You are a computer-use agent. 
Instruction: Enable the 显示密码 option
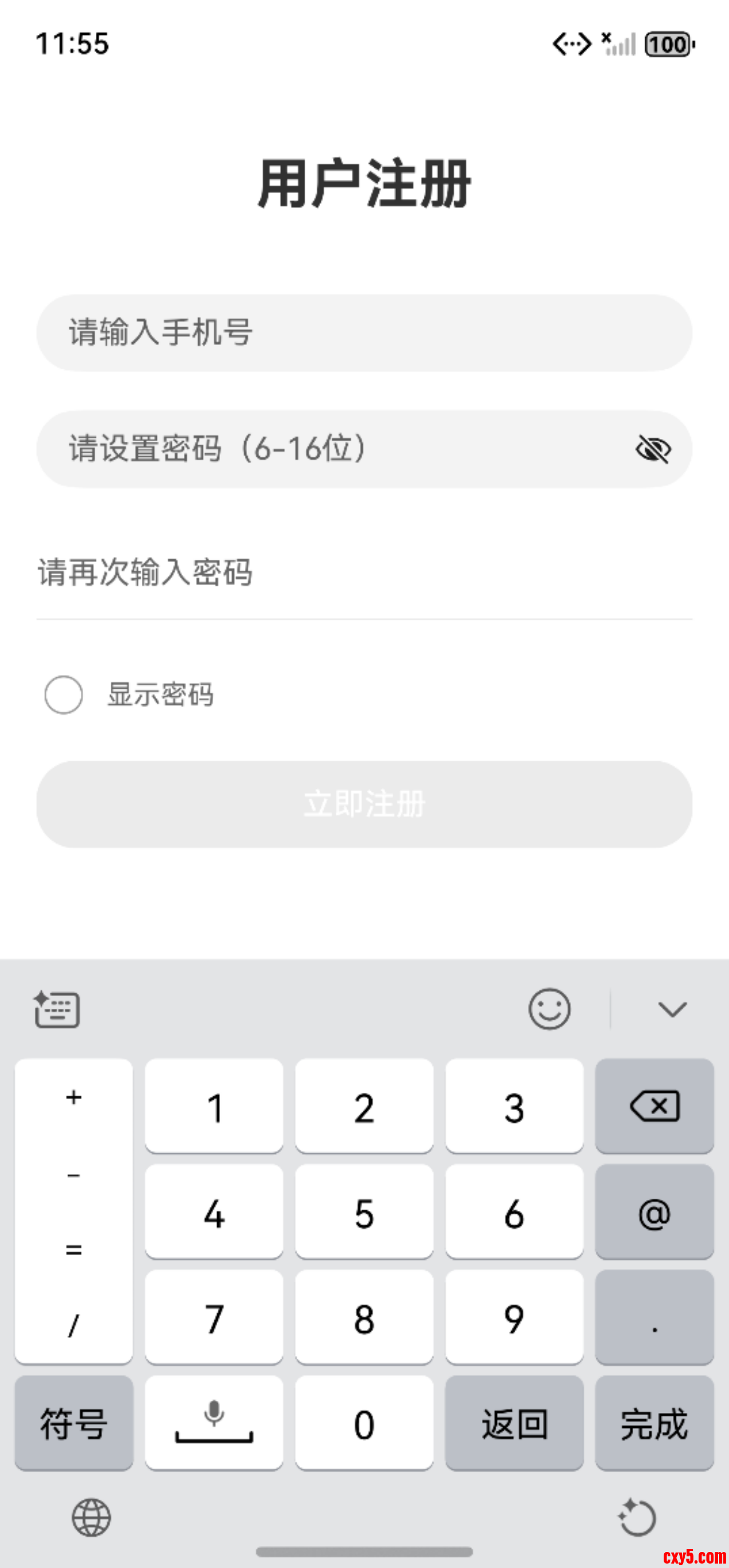pos(64,694)
